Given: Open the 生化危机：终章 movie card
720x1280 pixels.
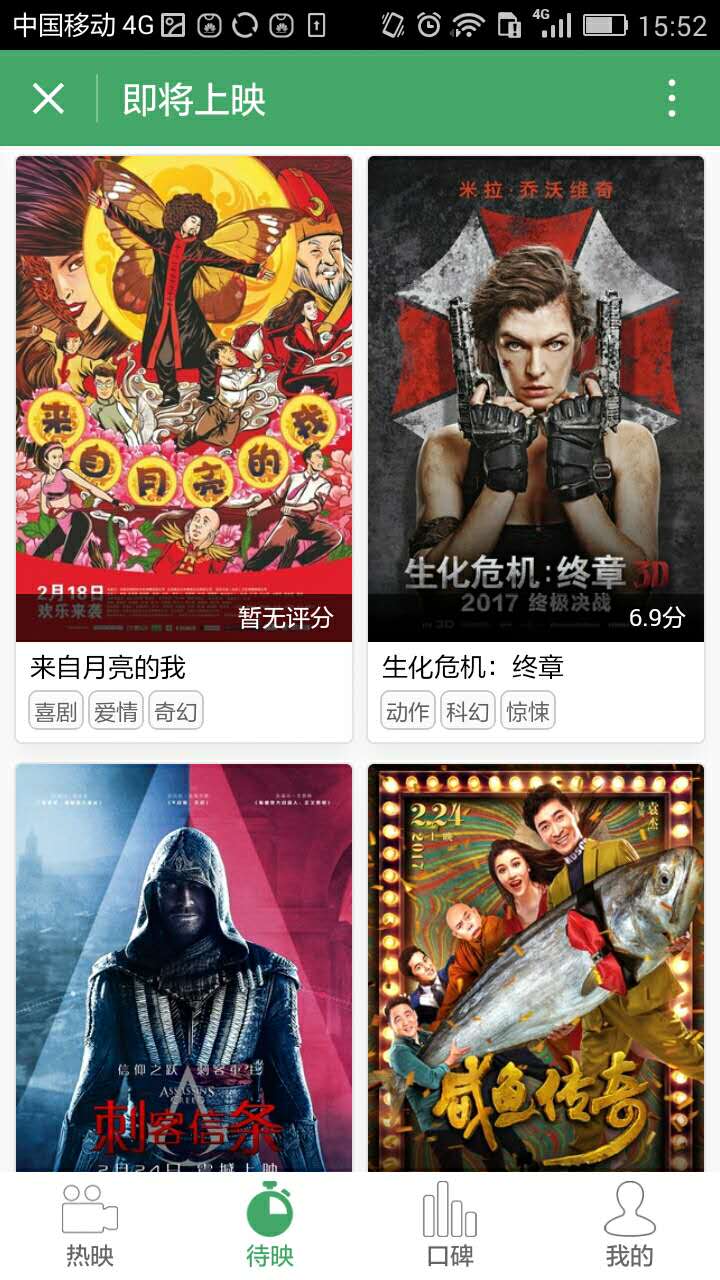Looking at the screenshot, I should click(x=536, y=449).
